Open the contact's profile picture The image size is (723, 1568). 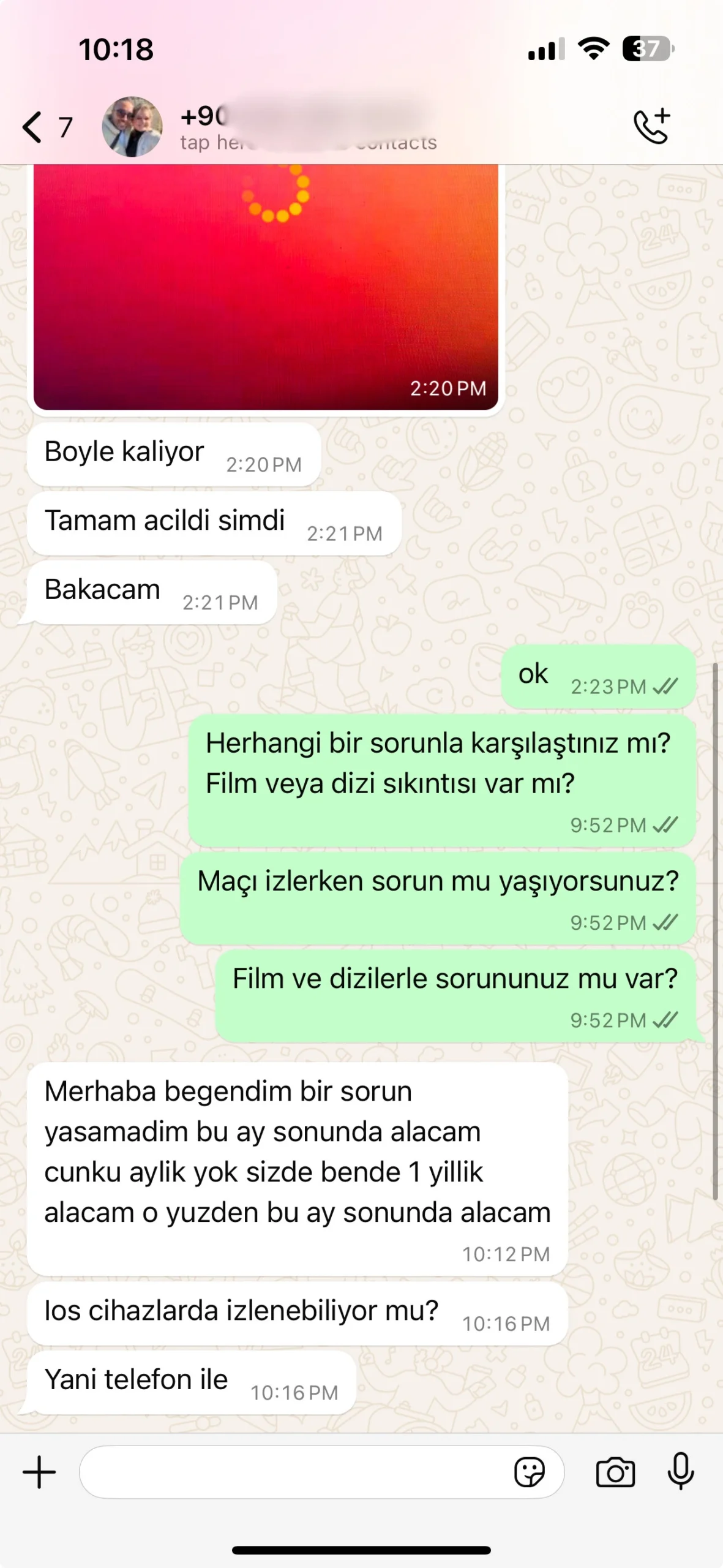pos(132,127)
